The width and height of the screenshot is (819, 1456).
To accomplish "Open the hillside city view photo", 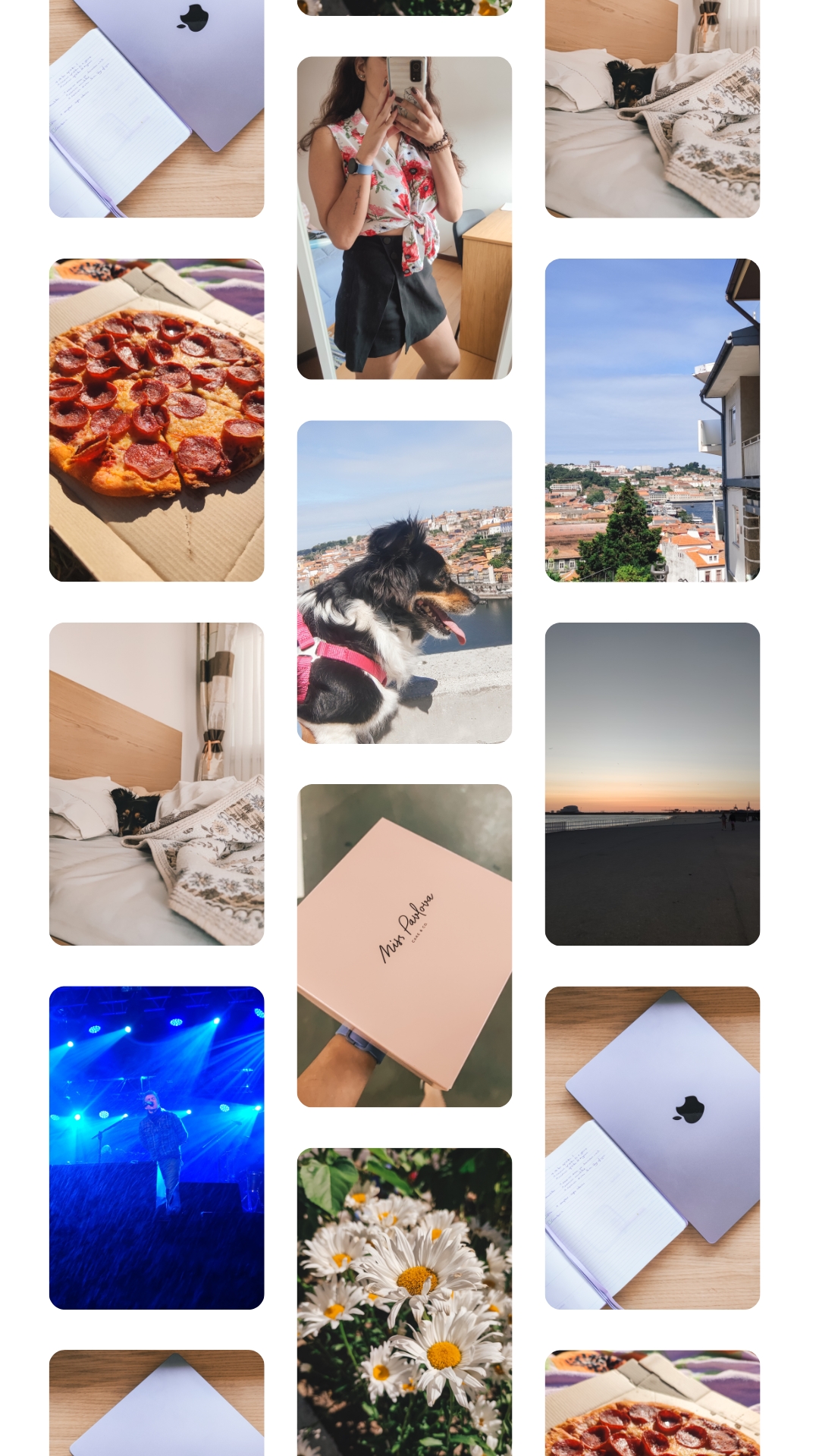I will point(652,420).
